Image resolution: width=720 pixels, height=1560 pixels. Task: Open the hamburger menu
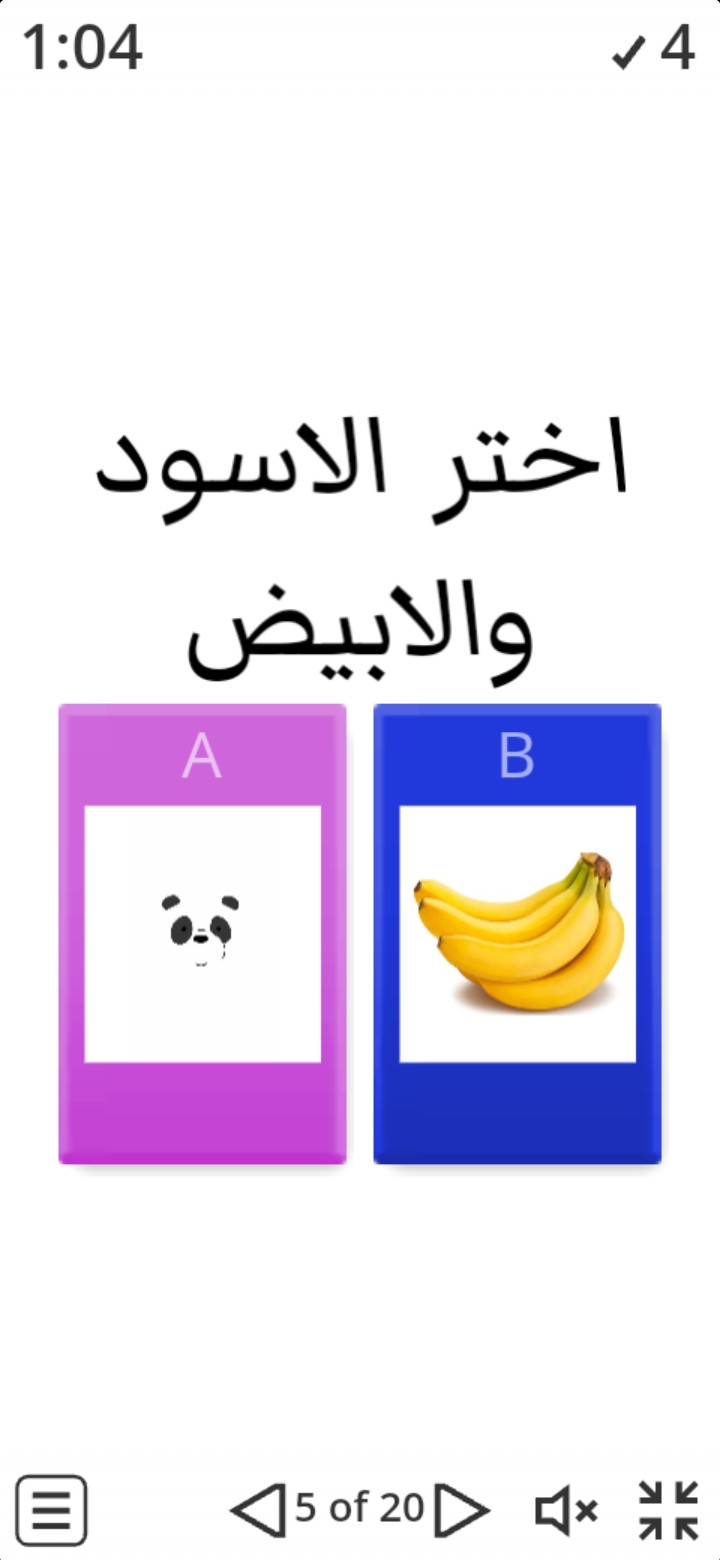tap(52, 1510)
